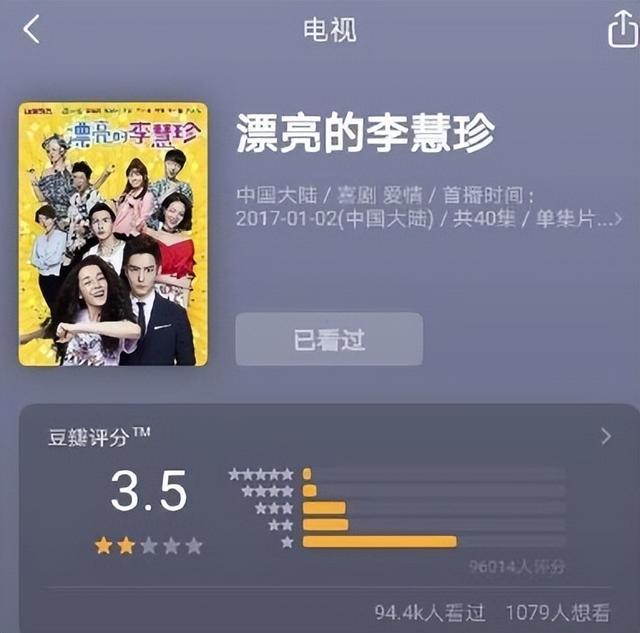
Task: Share this TV show page
Action: 622,29
